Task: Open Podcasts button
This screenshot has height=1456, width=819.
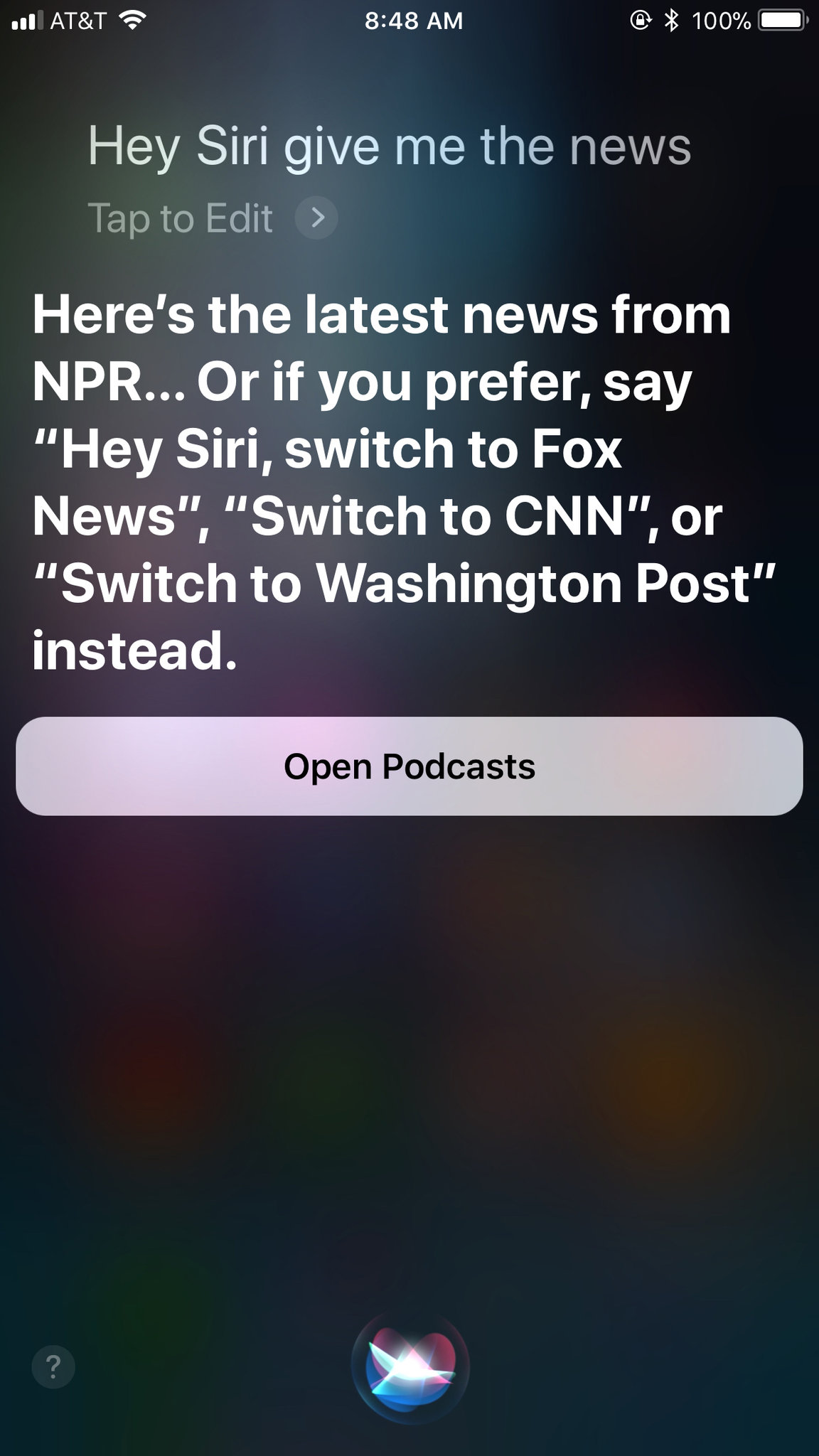Action: [x=409, y=766]
